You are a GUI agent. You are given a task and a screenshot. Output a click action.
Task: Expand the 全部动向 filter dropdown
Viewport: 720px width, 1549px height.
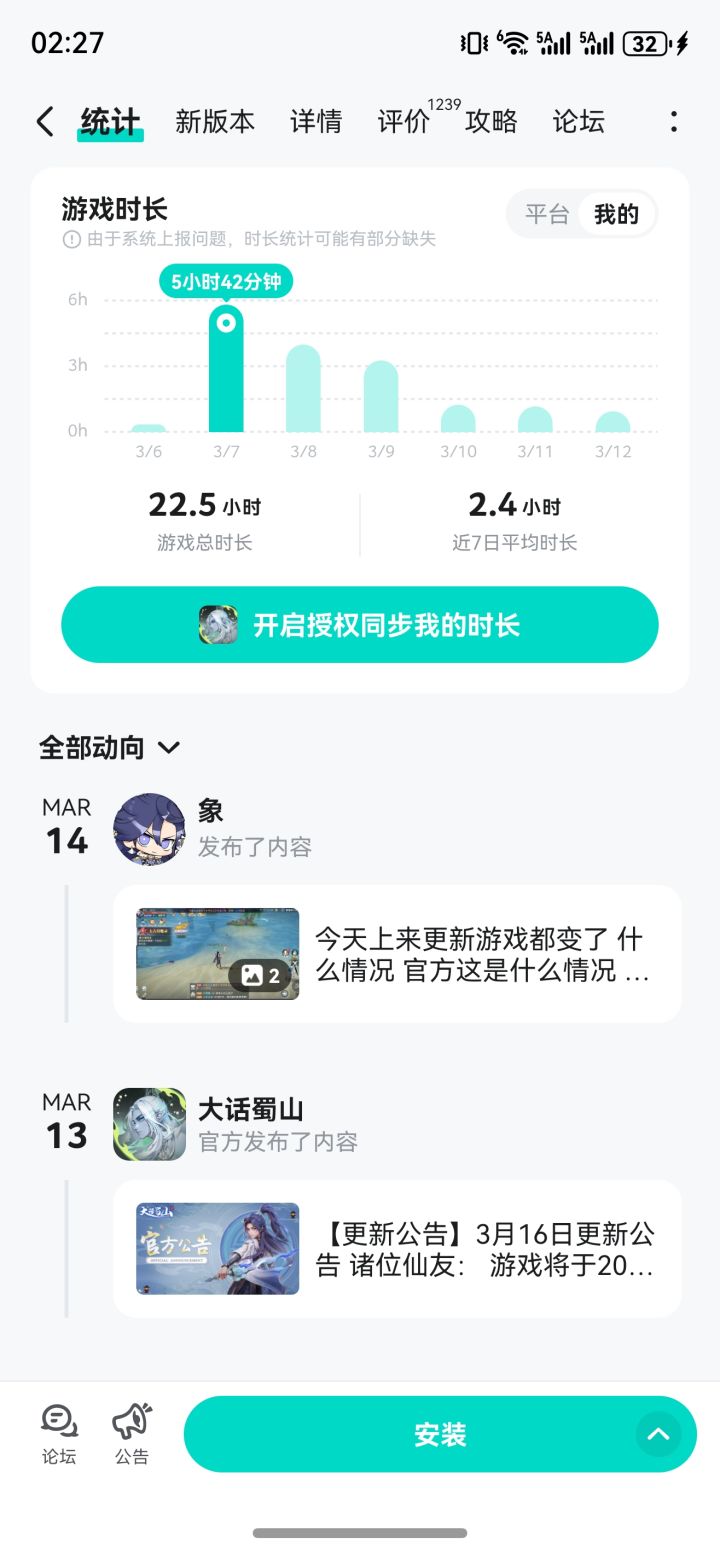(x=169, y=747)
